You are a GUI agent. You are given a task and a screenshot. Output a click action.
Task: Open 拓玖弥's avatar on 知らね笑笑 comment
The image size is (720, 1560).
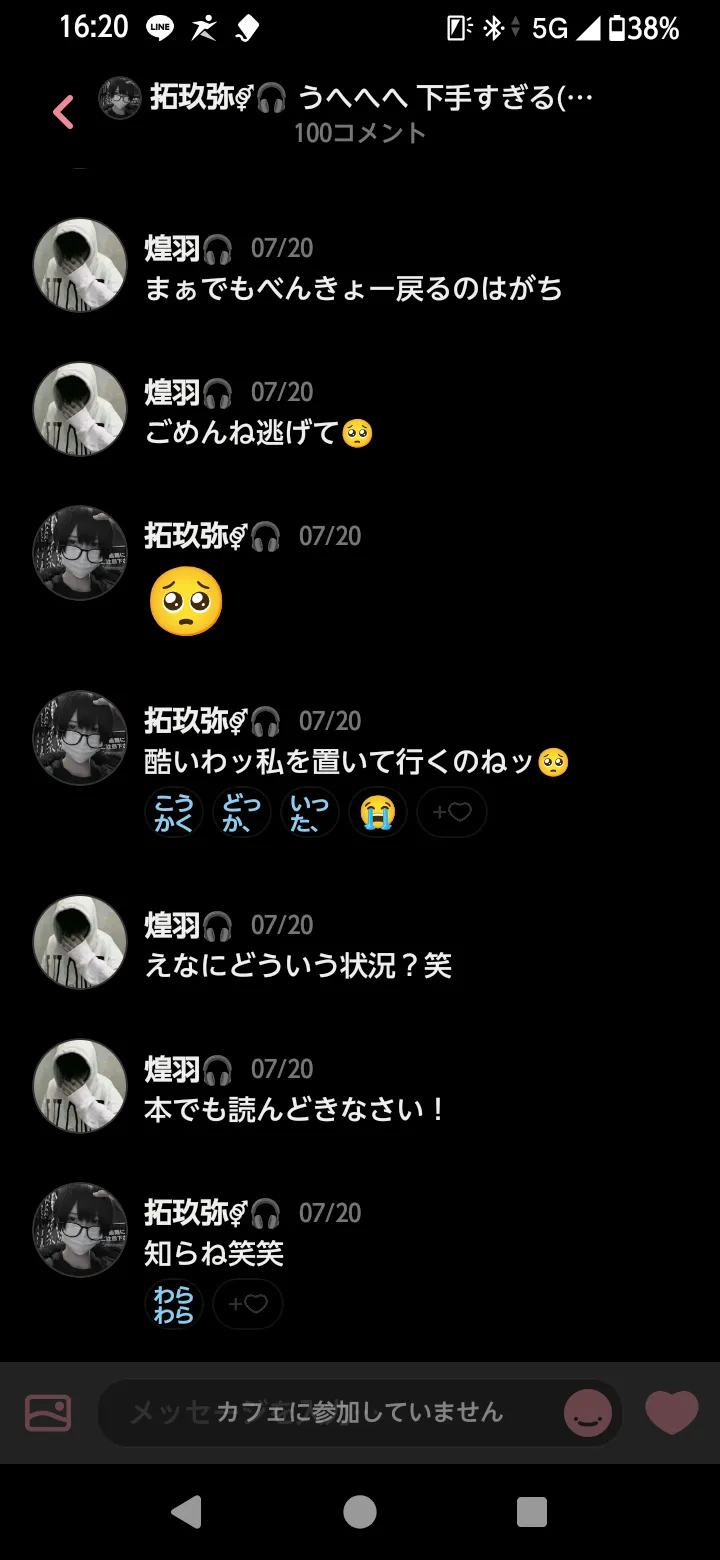coord(80,1229)
